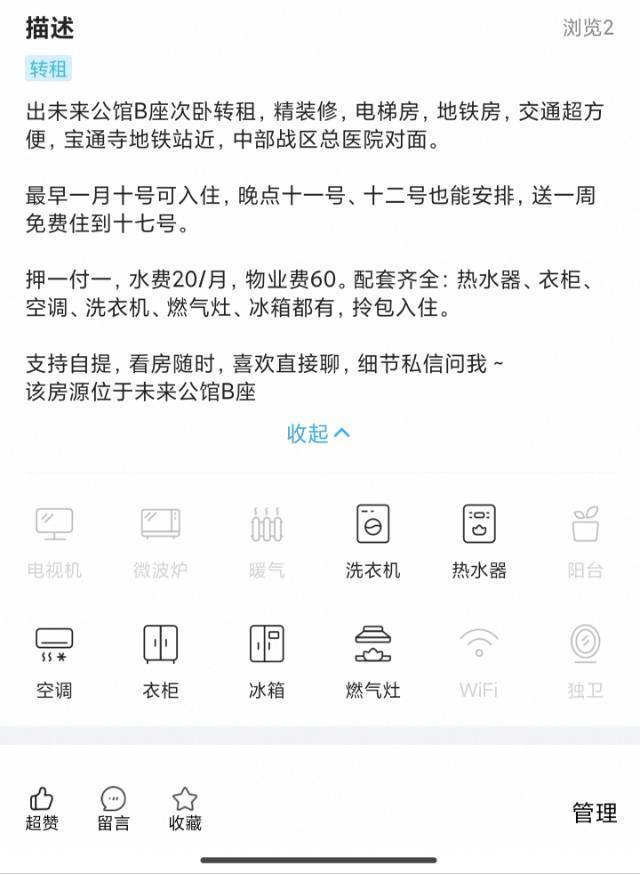
Task: Tap the 转租 tag chip
Action: pos(49,69)
